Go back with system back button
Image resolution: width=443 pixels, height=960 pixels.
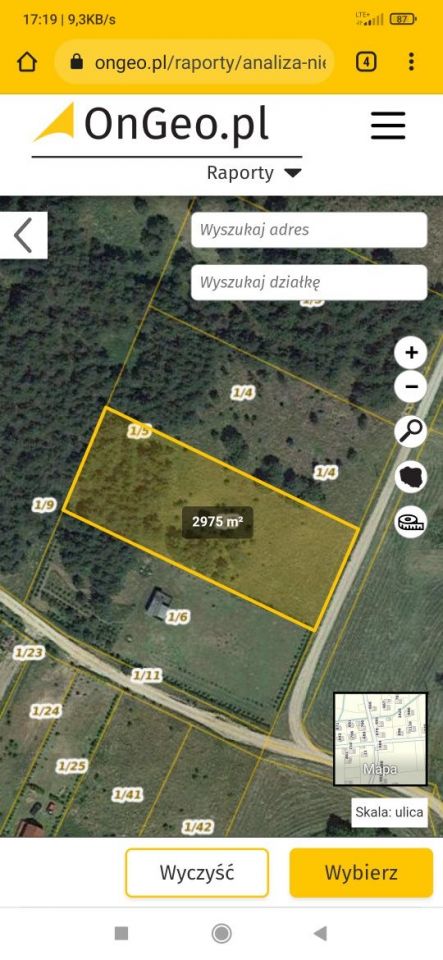click(320, 934)
